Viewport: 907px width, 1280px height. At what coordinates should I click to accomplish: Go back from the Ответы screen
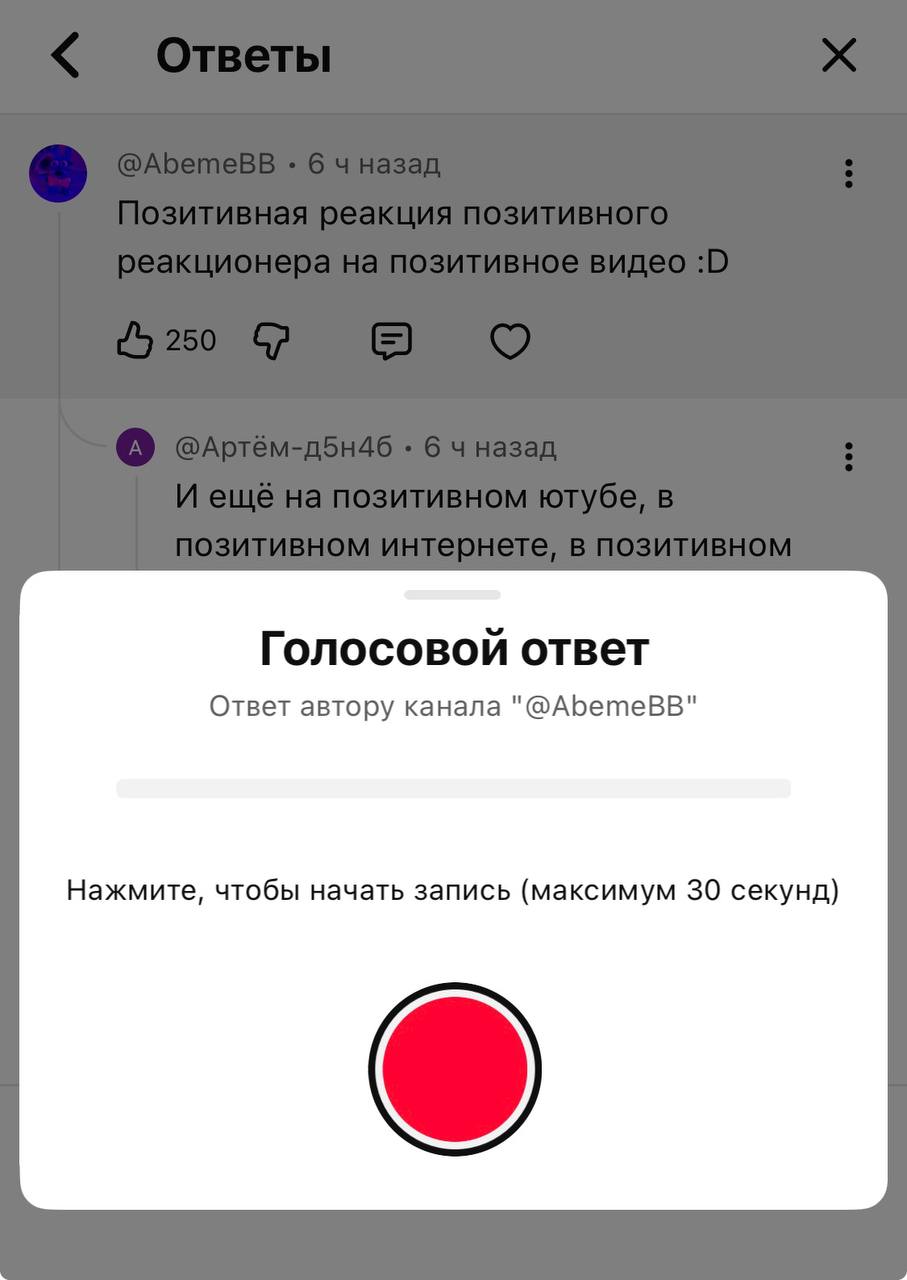coord(66,55)
